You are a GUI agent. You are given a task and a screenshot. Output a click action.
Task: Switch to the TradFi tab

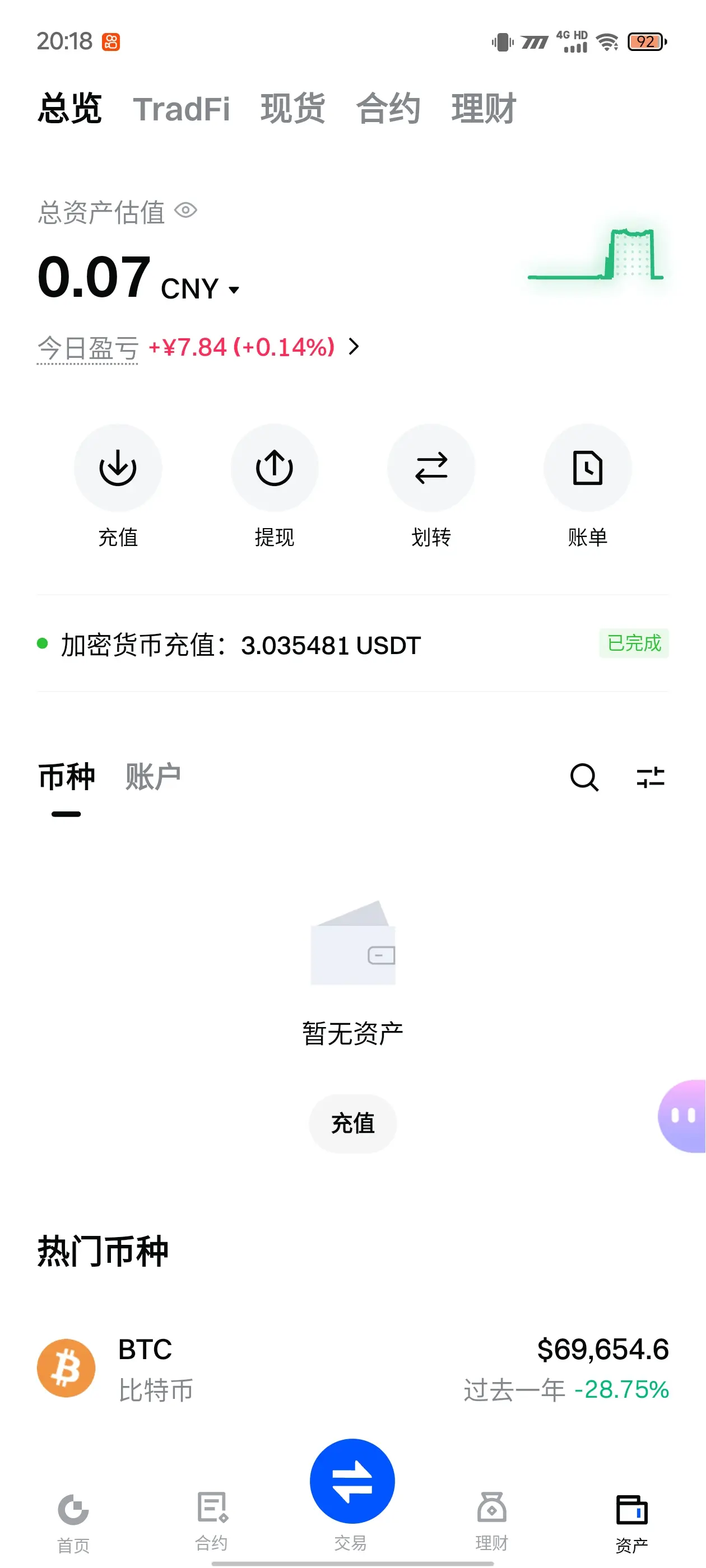[181, 110]
